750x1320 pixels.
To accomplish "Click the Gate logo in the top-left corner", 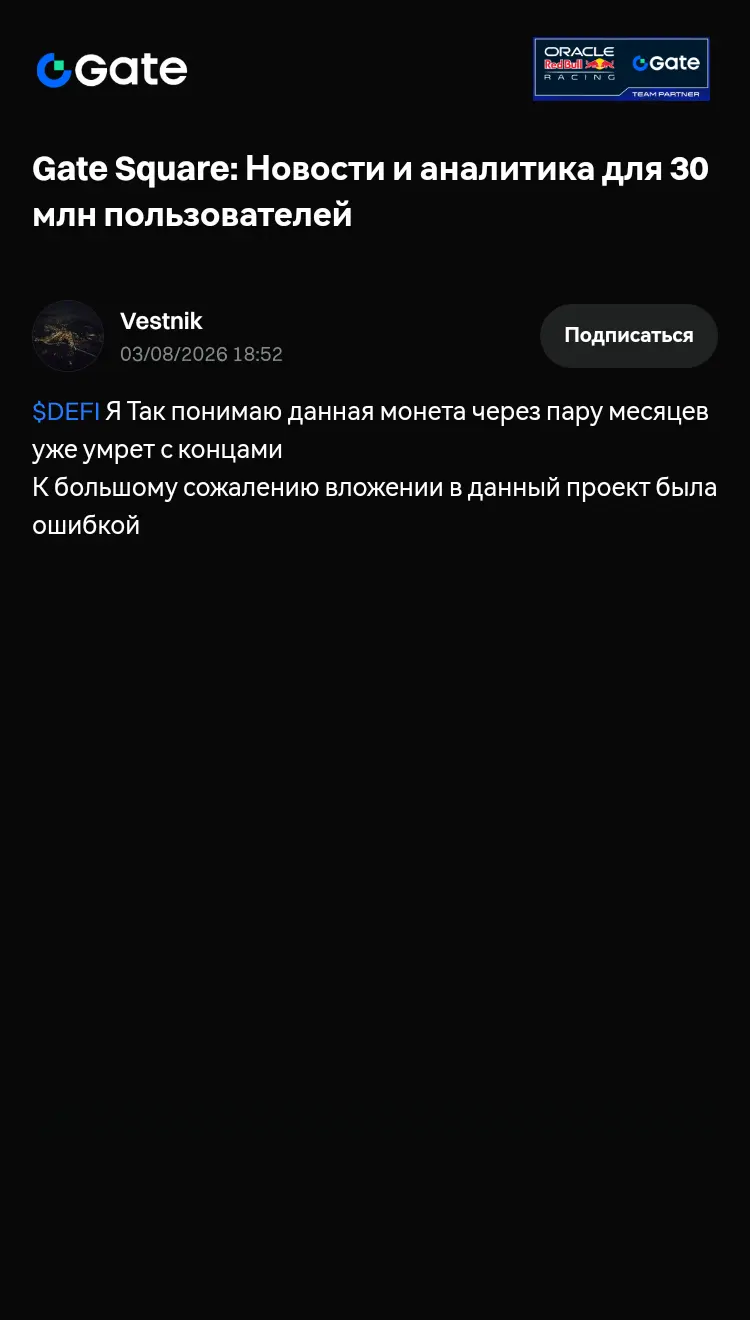I will pos(111,69).
